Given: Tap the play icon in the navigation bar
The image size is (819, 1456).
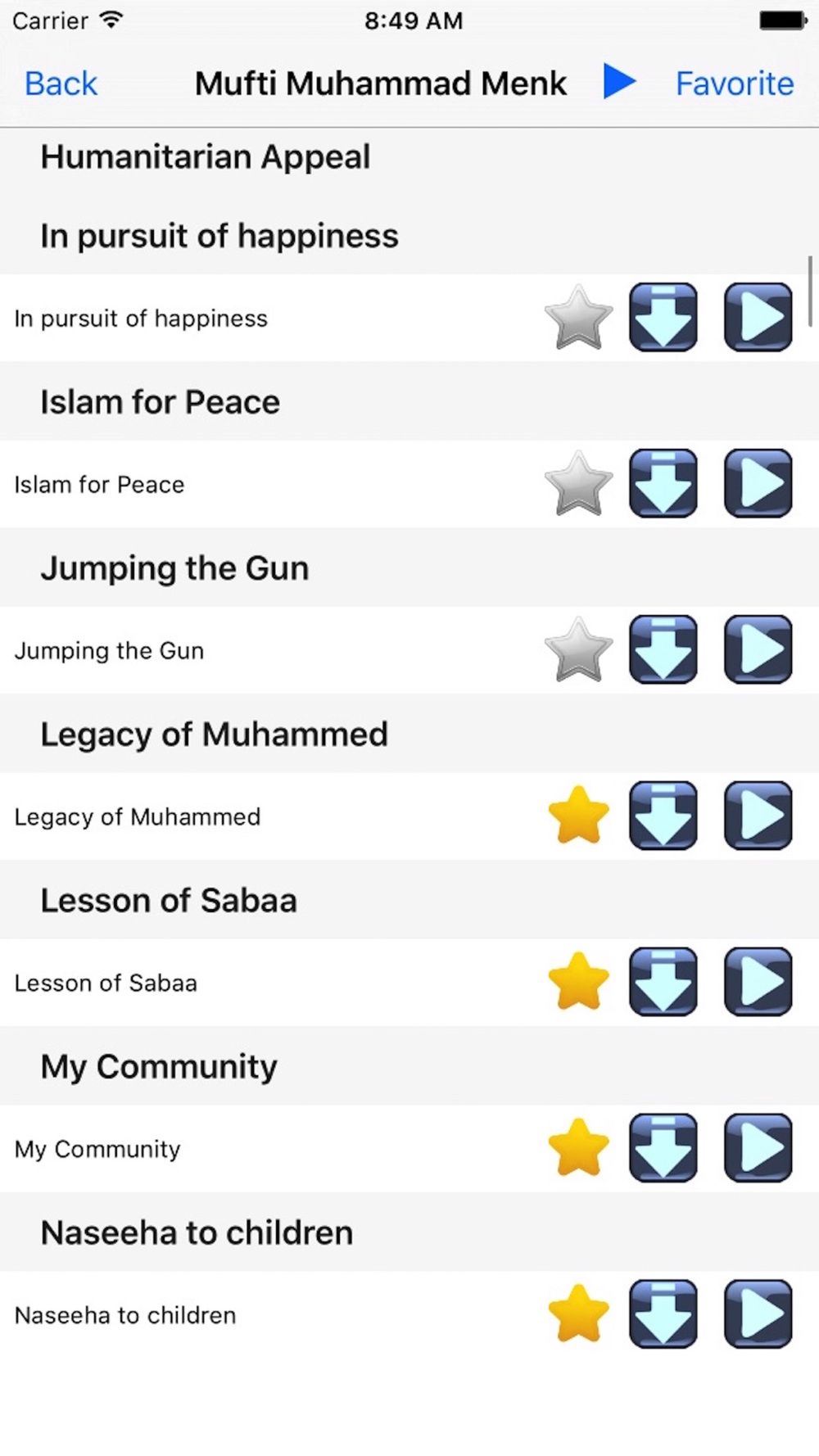Looking at the screenshot, I should pos(619,81).
